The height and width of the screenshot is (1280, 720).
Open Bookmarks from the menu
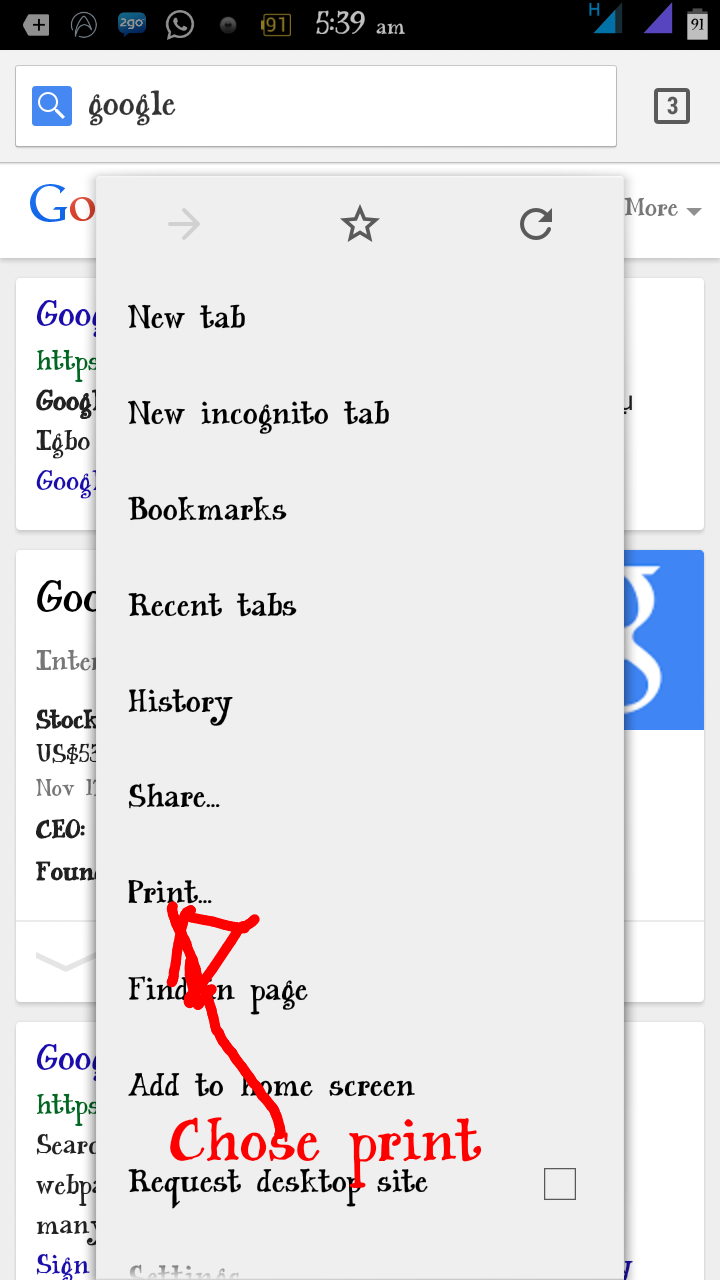pos(360,510)
